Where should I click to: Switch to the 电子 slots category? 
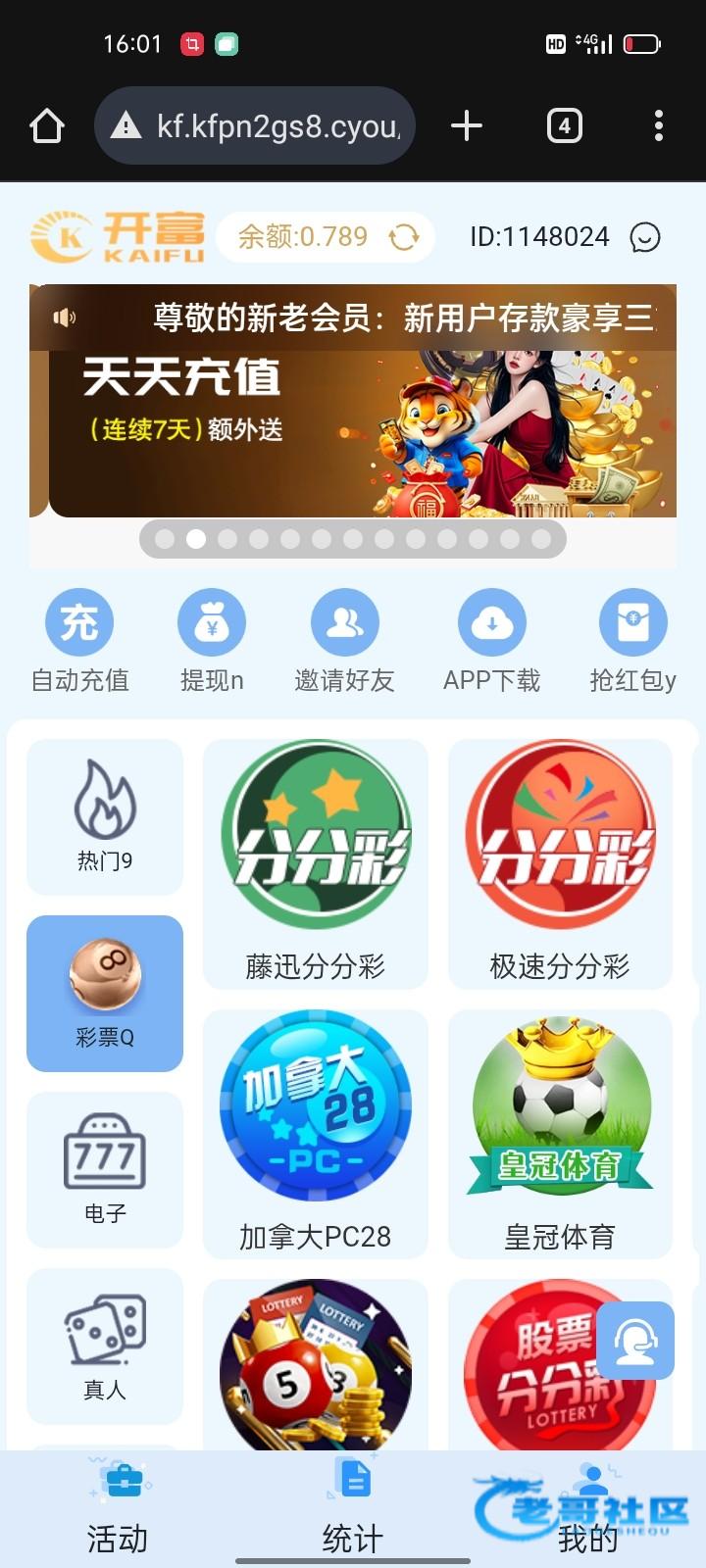tap(105, 1169)
